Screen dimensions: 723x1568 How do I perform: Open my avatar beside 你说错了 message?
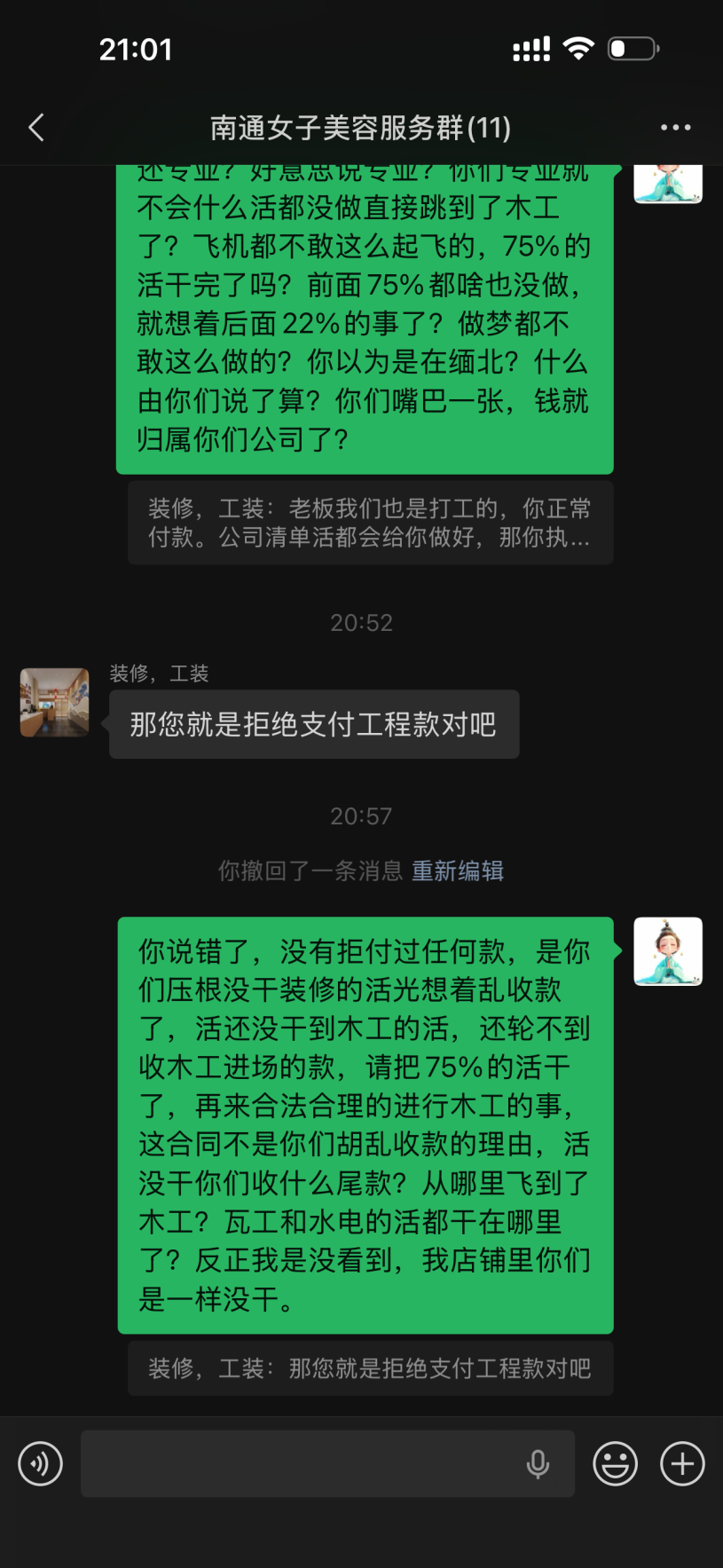click(x=668, y=951)
